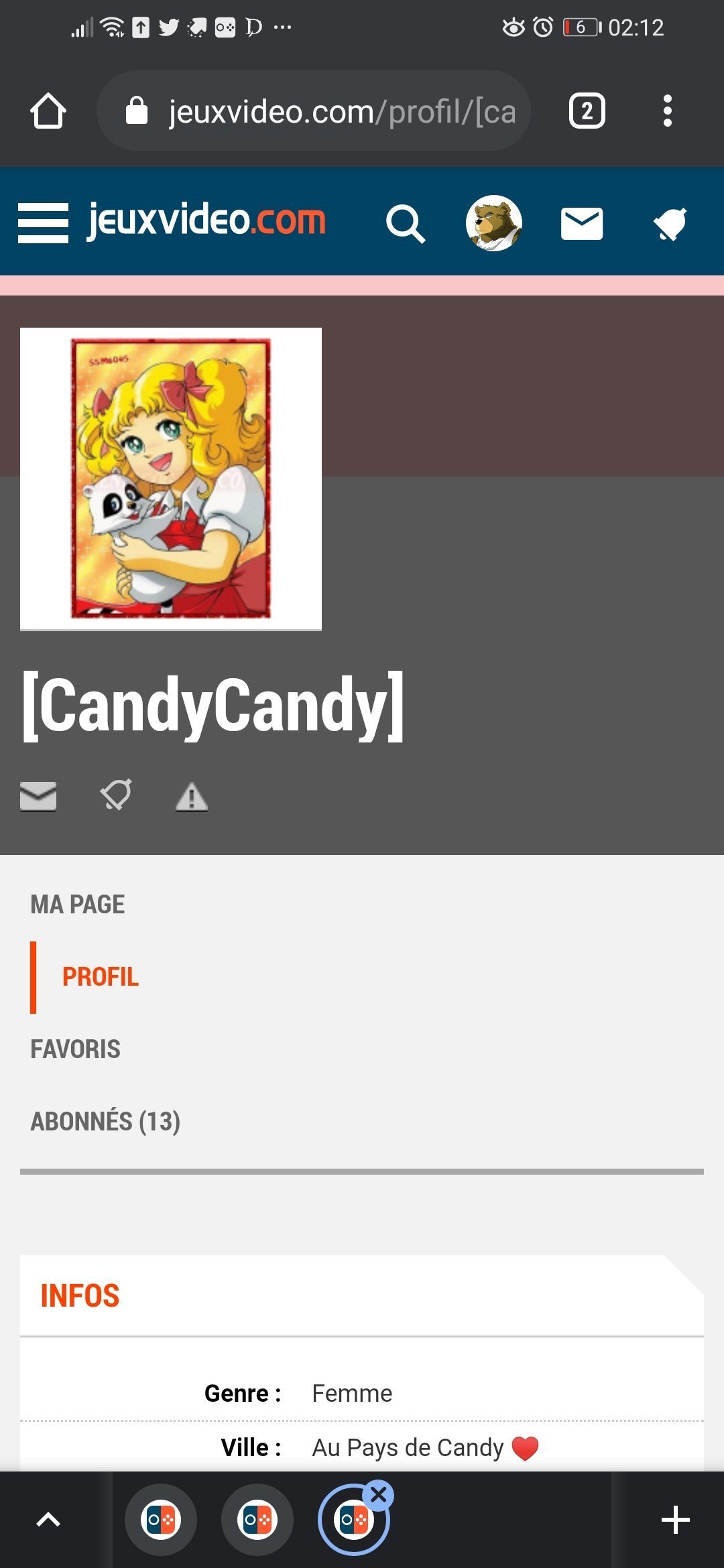Select the Profil tab
The image size is (724, 1568).
101,977
